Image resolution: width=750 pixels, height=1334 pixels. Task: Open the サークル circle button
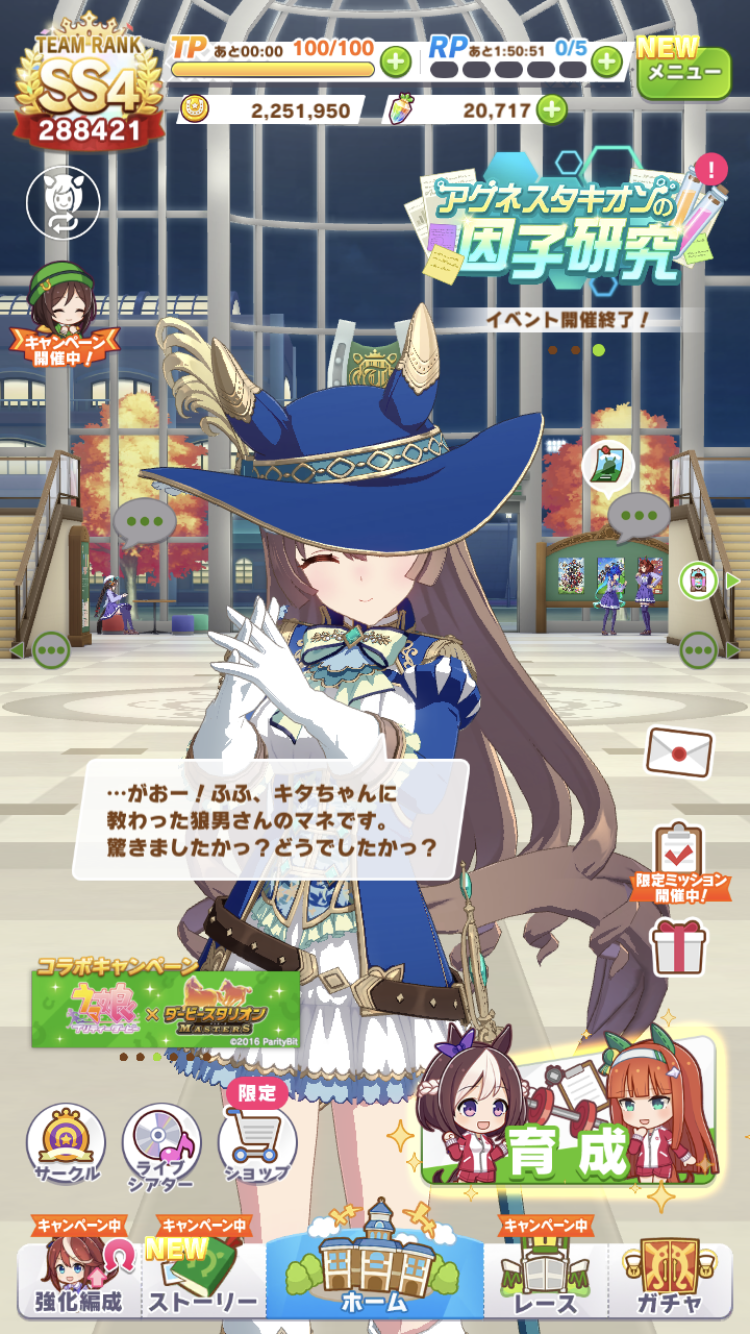[x=65, y=1142]
